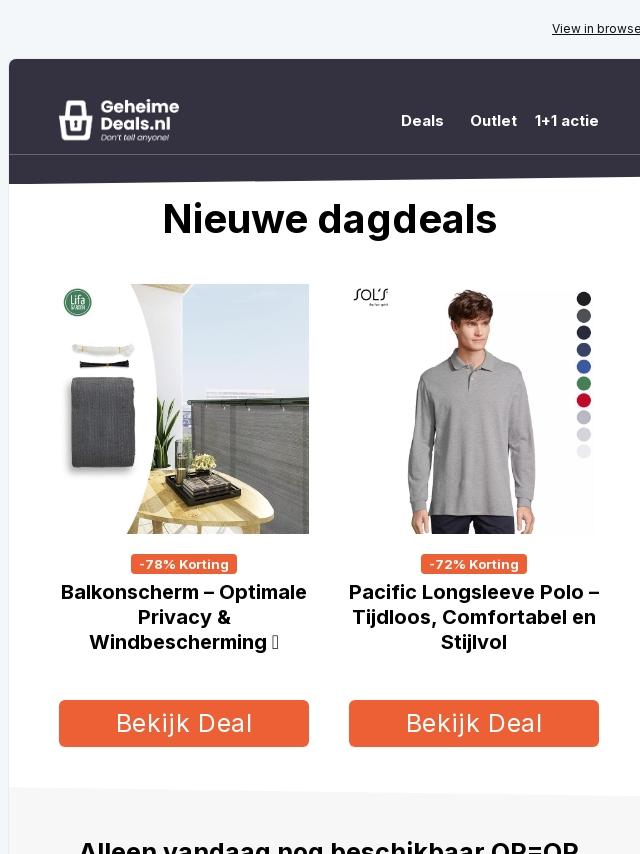This screenshot has width=640, height=854.
Task: Open the Outlet link
Action: pyautogui.click(x=493, y=120)
